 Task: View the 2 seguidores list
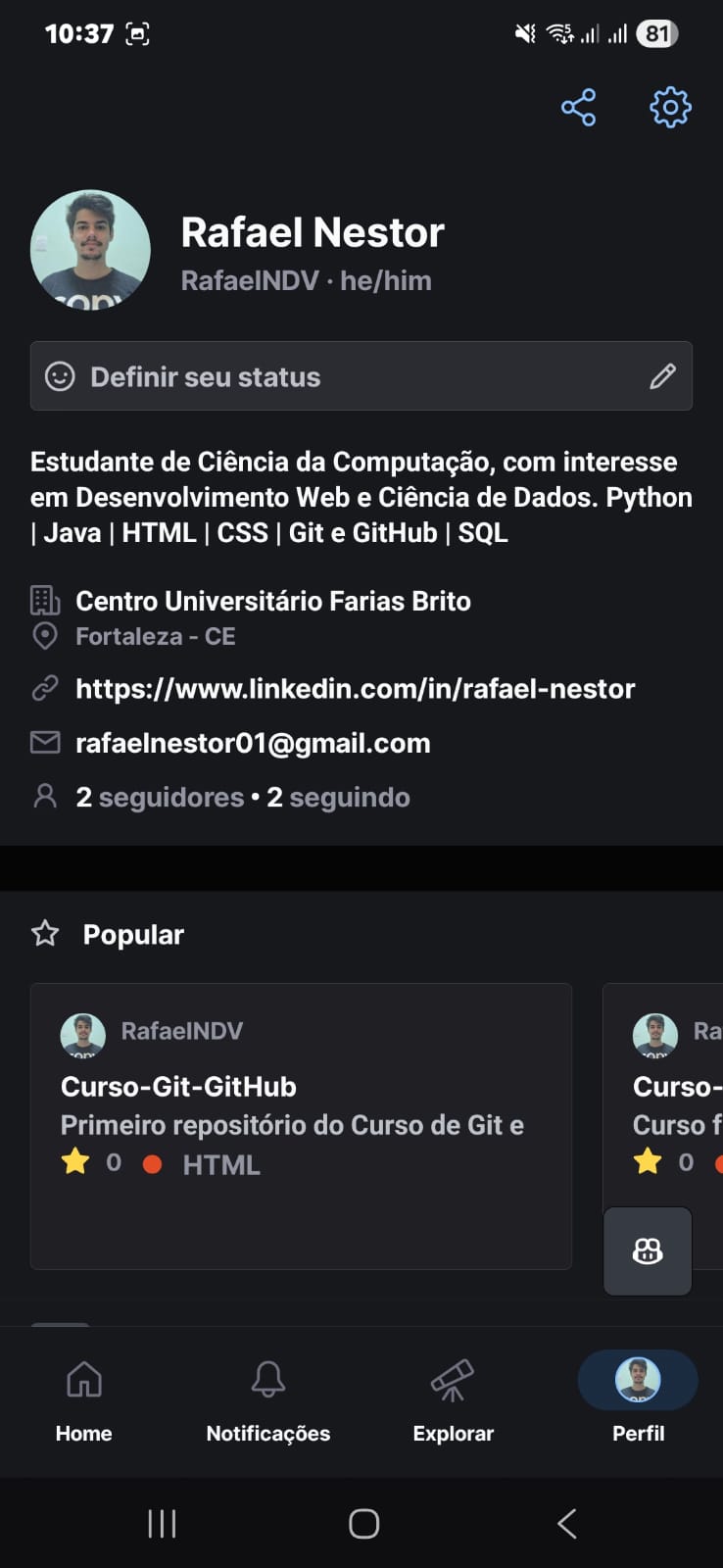coord(160,797)
